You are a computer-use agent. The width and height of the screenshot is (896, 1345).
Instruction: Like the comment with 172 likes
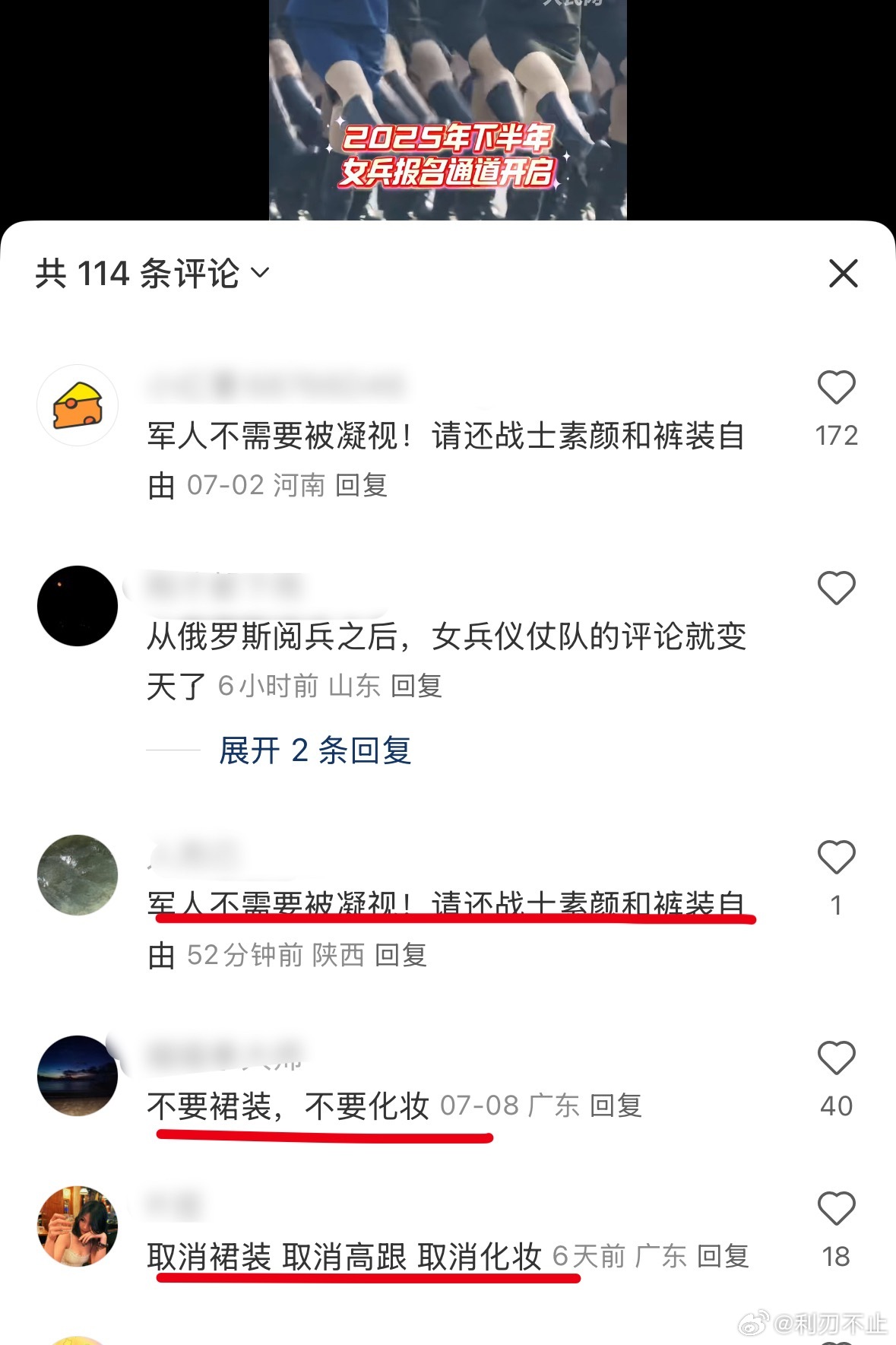click(836, 388)
